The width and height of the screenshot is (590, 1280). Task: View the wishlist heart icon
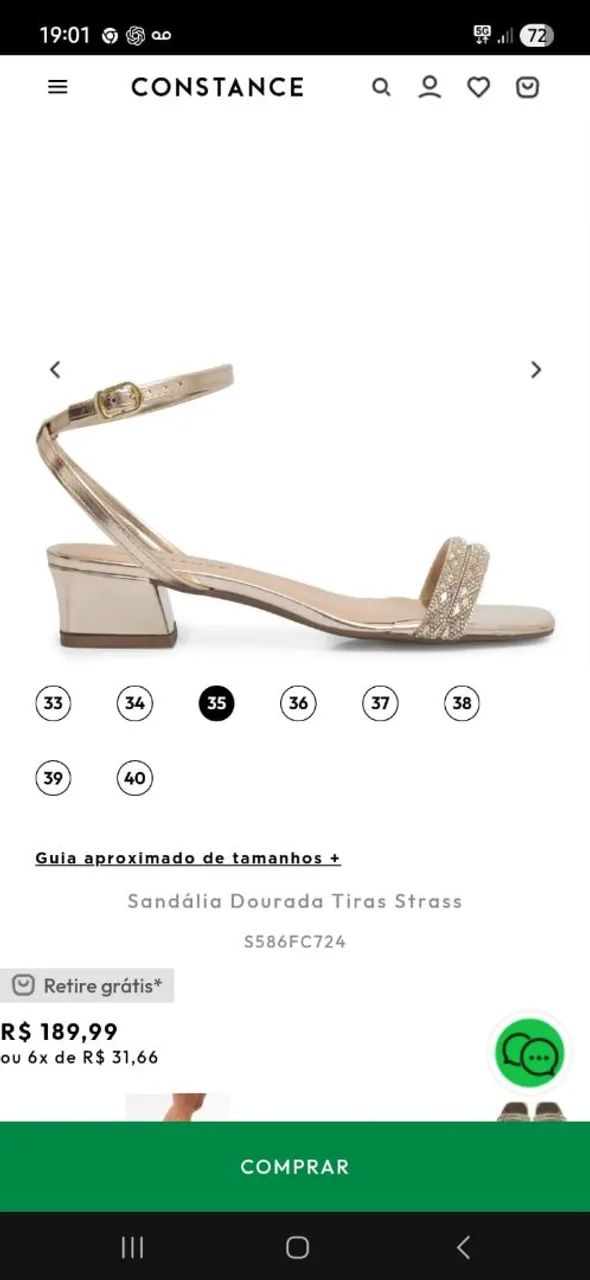point(479,88)
